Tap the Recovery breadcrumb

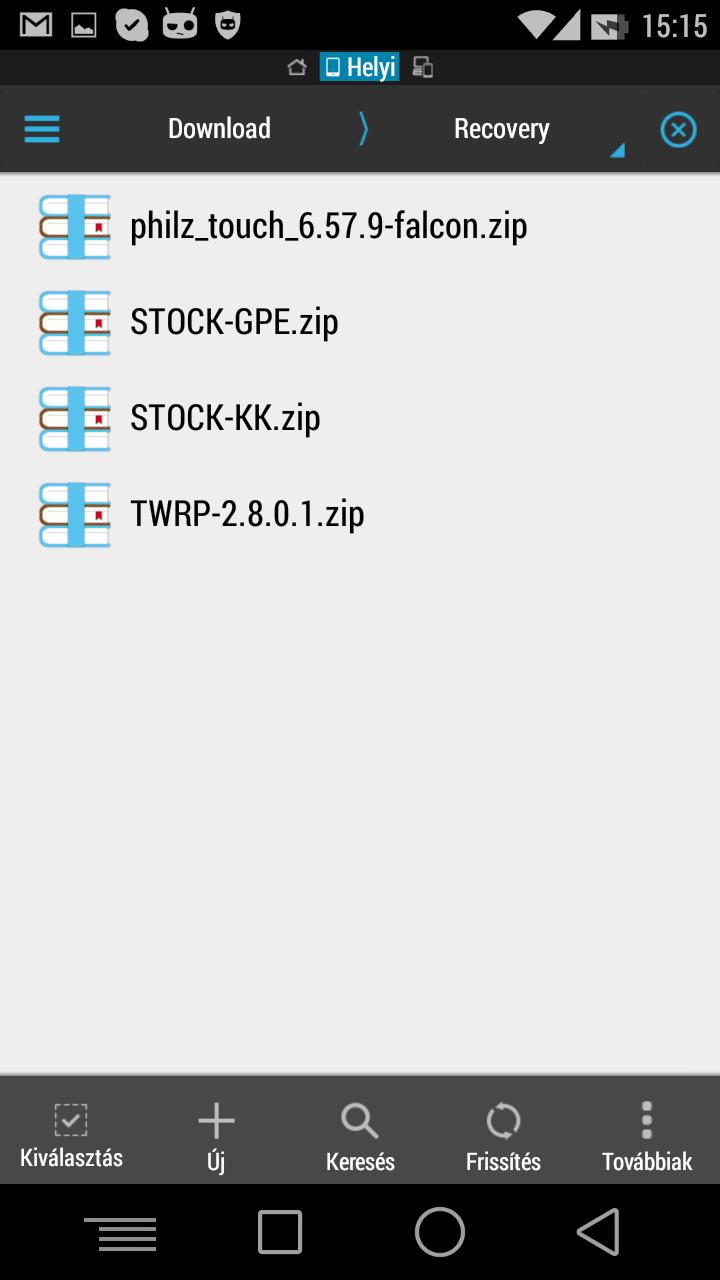pyautogui.click(x=501, y=129)
